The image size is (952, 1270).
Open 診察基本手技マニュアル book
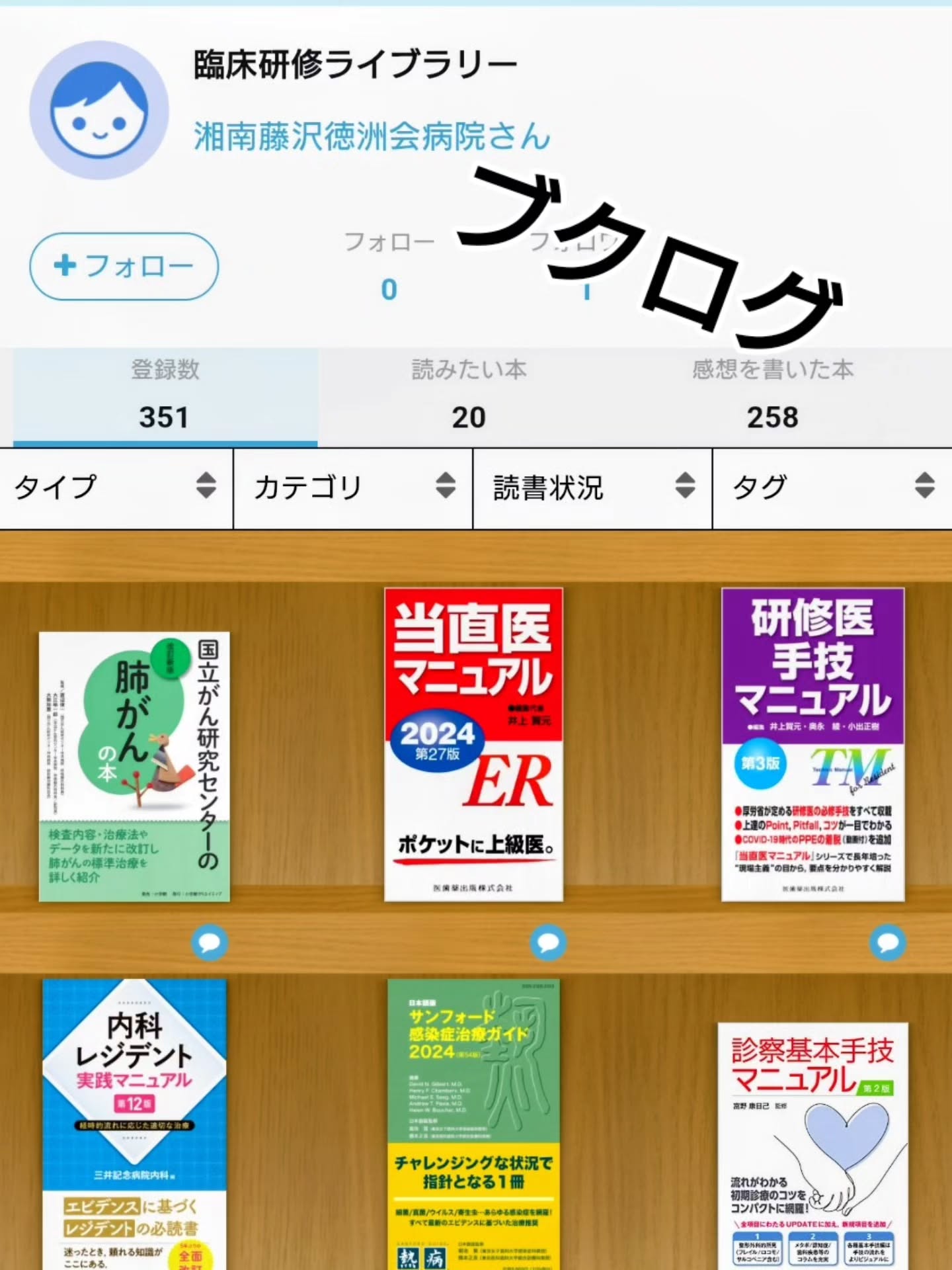pyautogui.click(x=813, y=1144)
